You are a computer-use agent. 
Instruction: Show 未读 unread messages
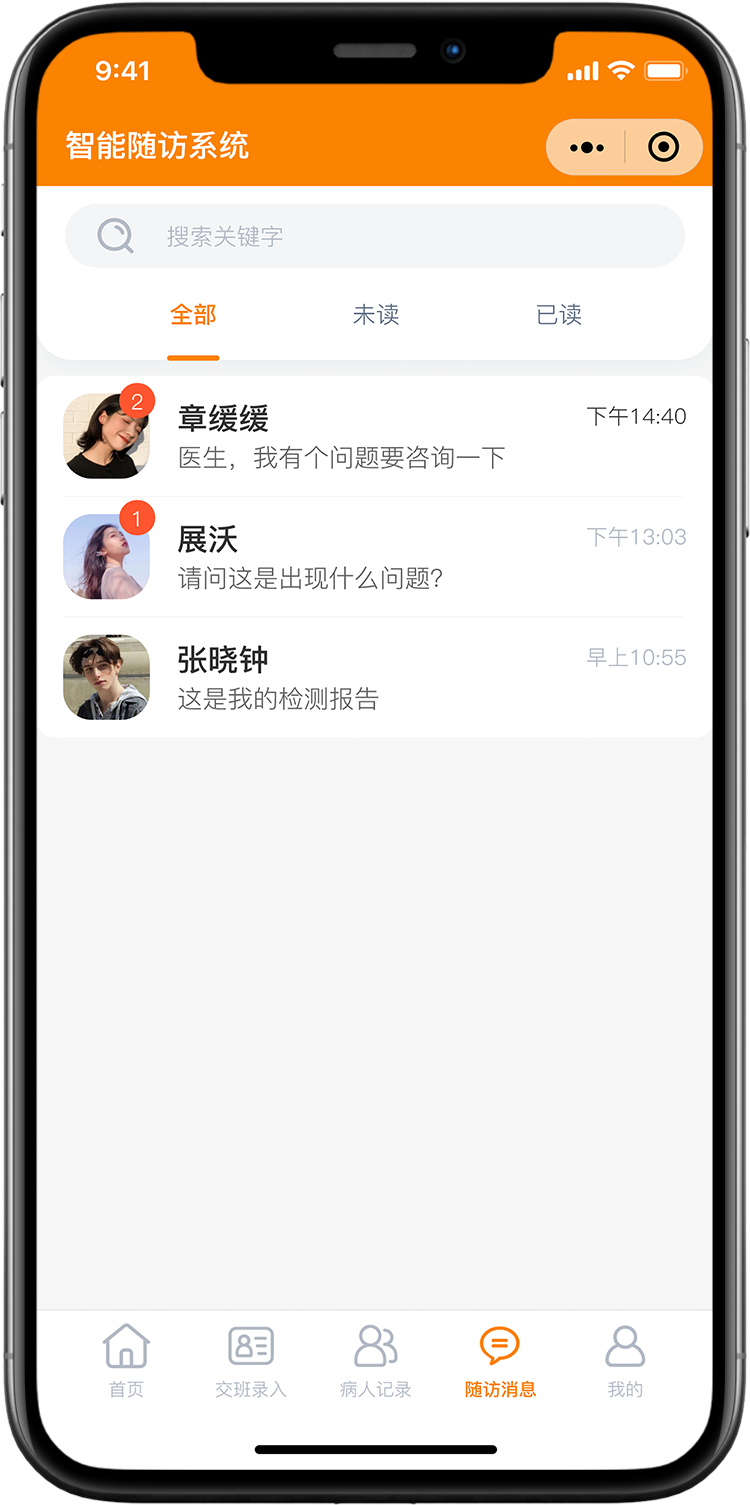point(376,316)
